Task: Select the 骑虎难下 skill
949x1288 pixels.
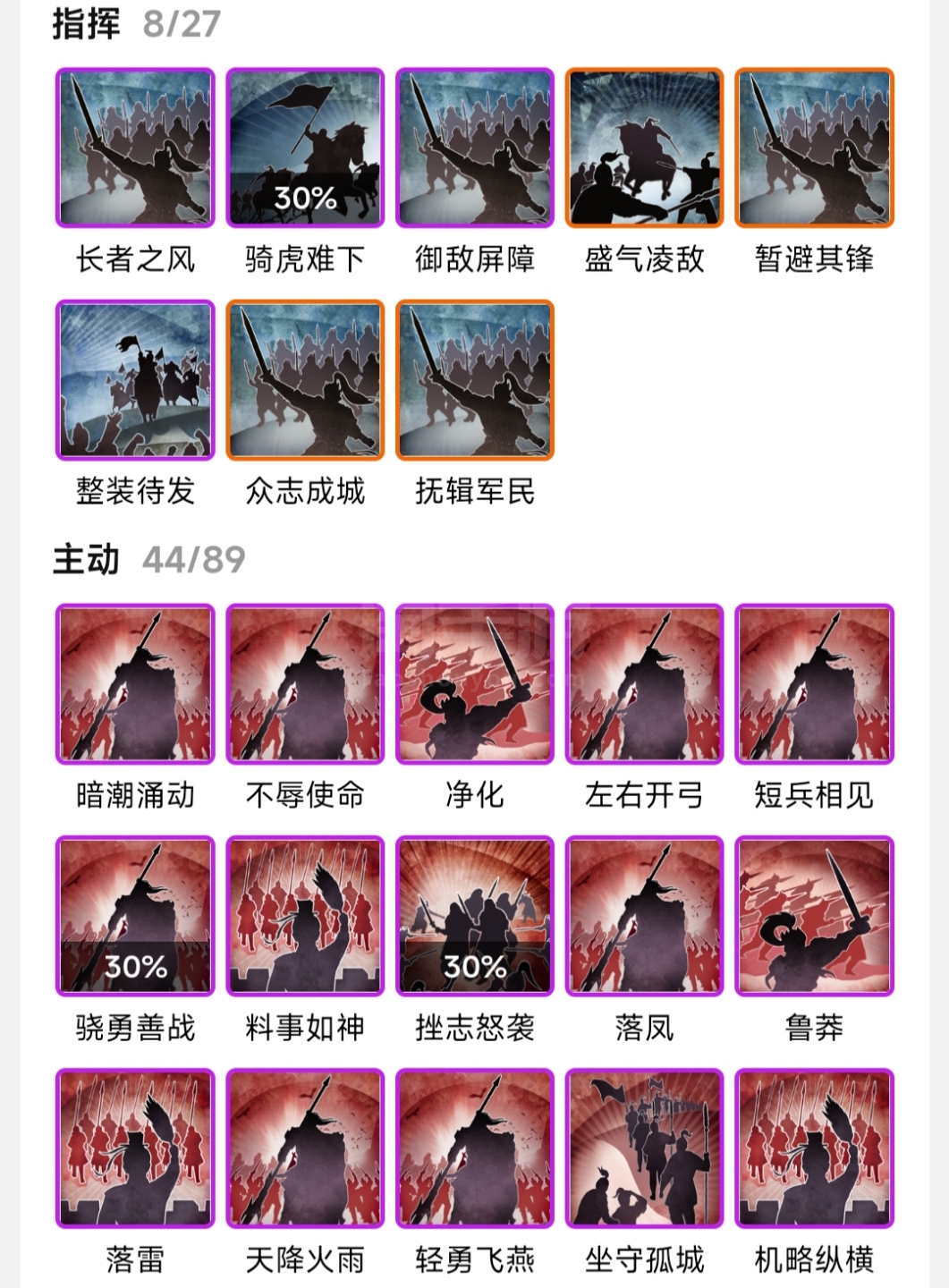Action: (x=305, y=148)
